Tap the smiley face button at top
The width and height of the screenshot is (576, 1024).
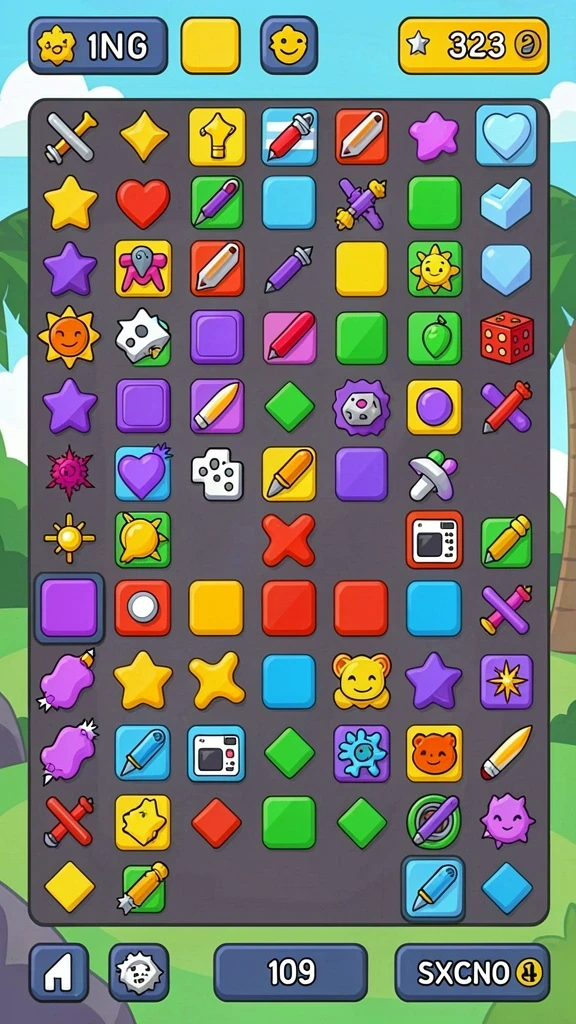tap(289, 45)
